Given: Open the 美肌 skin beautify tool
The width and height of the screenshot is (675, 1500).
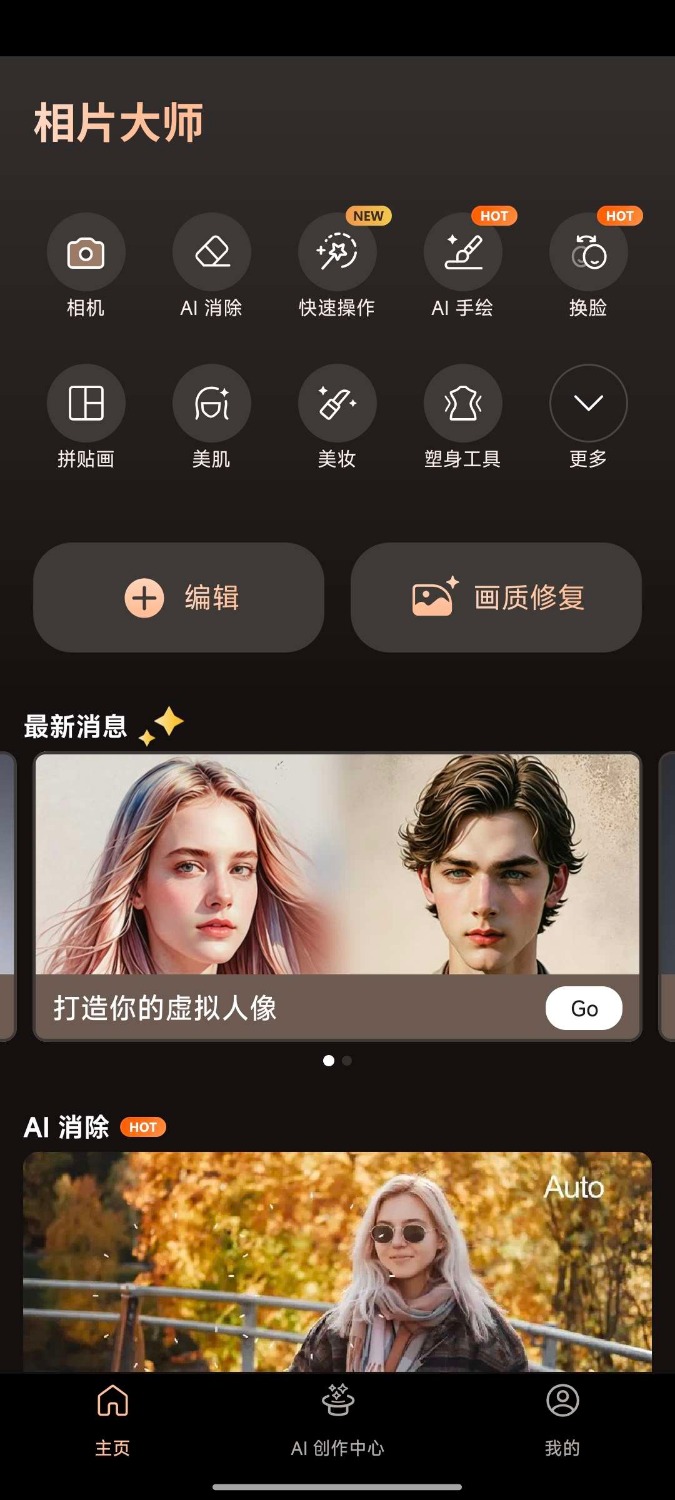Looking at the screenshot, I should pos(212,404).
